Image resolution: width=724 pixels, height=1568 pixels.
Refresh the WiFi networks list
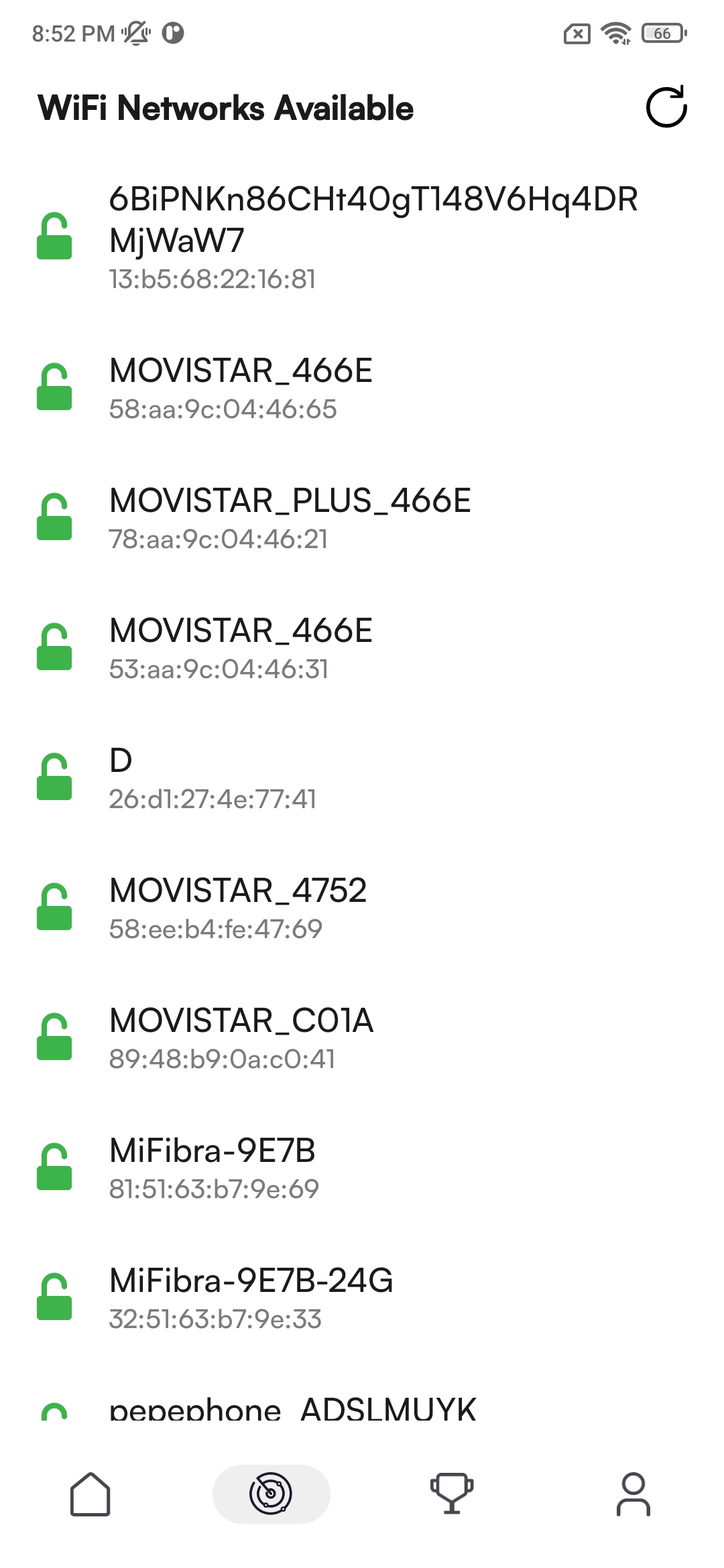(666, 107)
